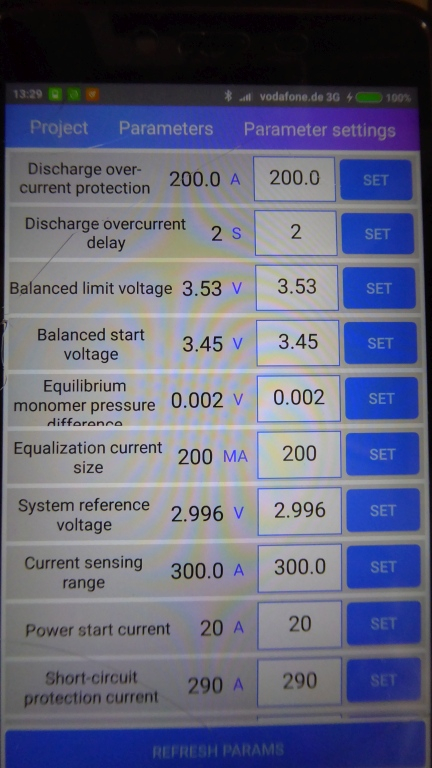Select the Parameter settings tab

(x=320, y=130)
